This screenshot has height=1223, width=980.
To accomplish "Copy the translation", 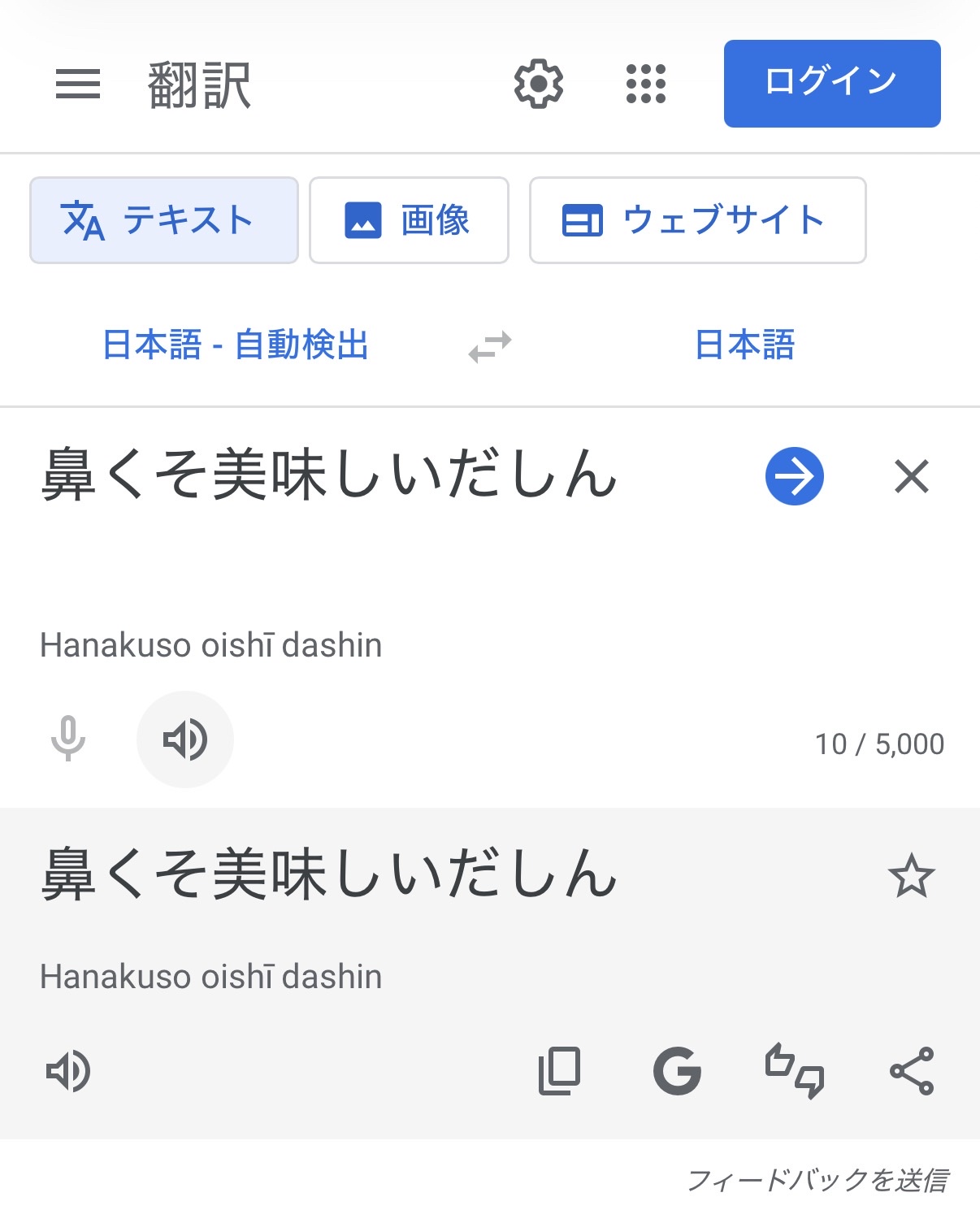I will click(560, 1071).
